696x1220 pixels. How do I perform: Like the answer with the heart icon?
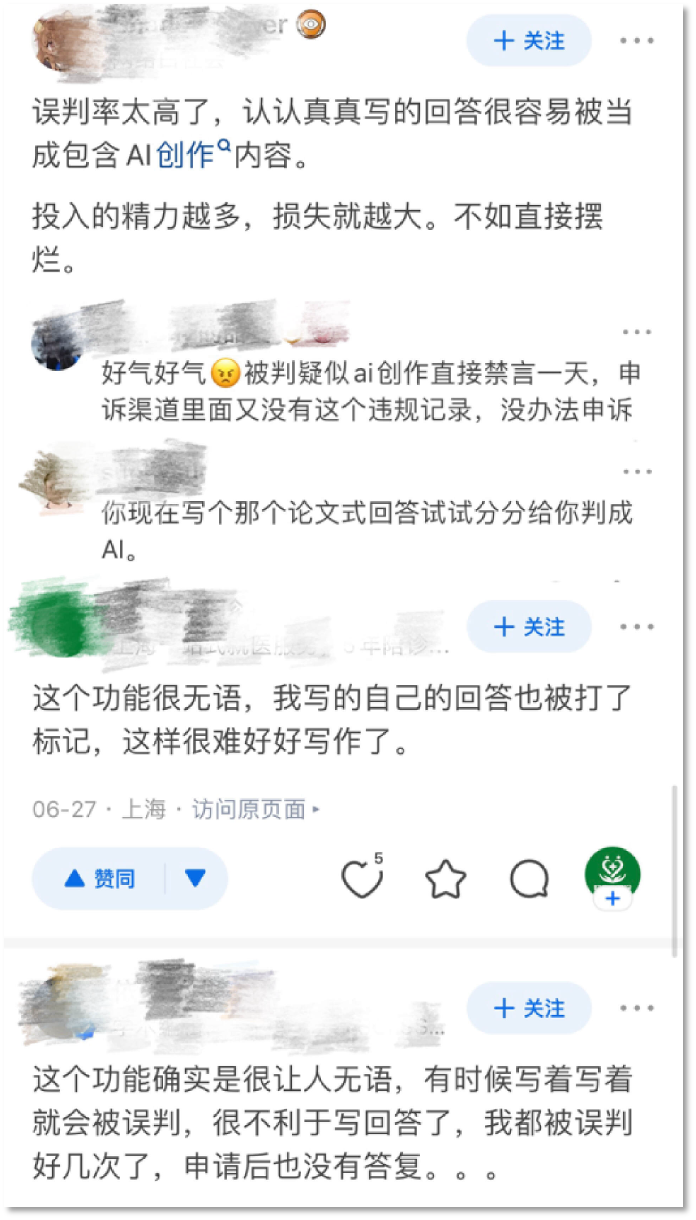click(x=361, y=880)
